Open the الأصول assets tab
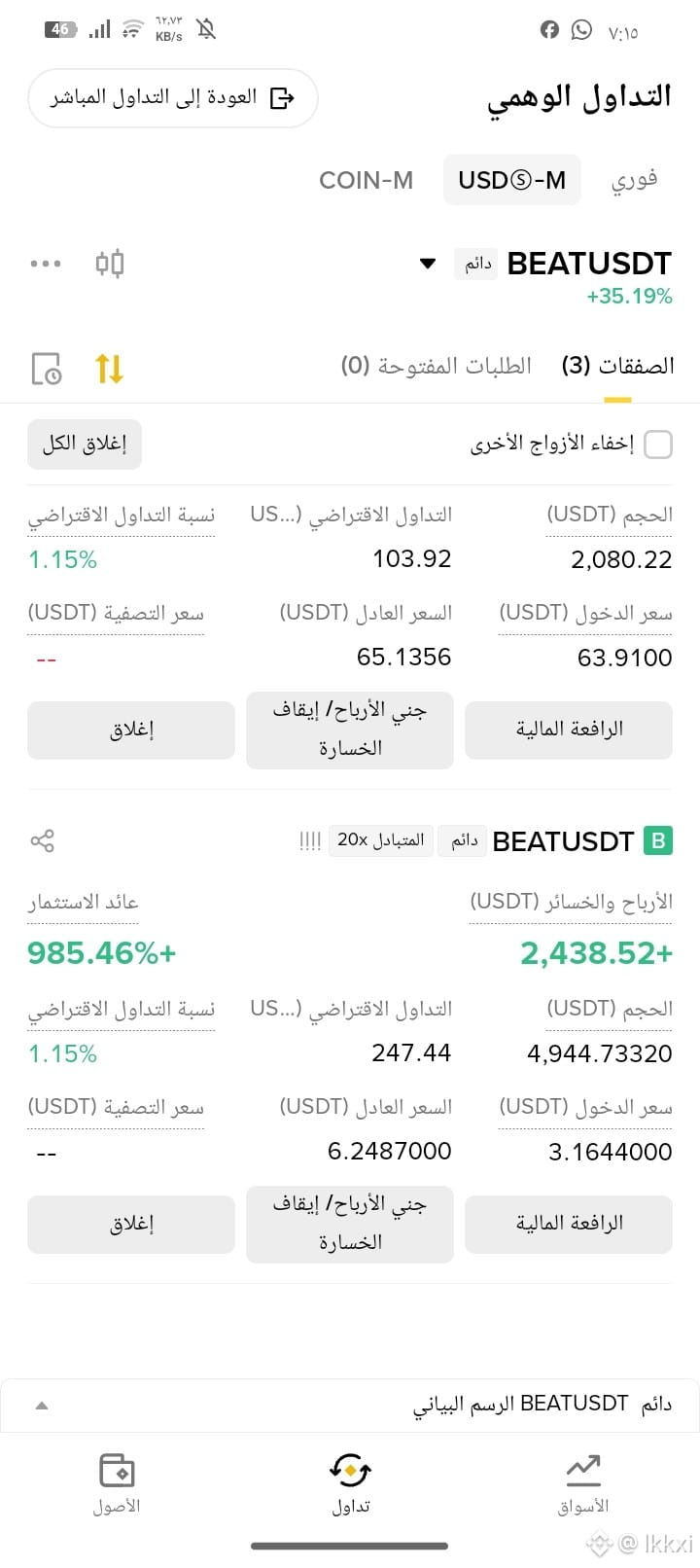 [117, 1484]
